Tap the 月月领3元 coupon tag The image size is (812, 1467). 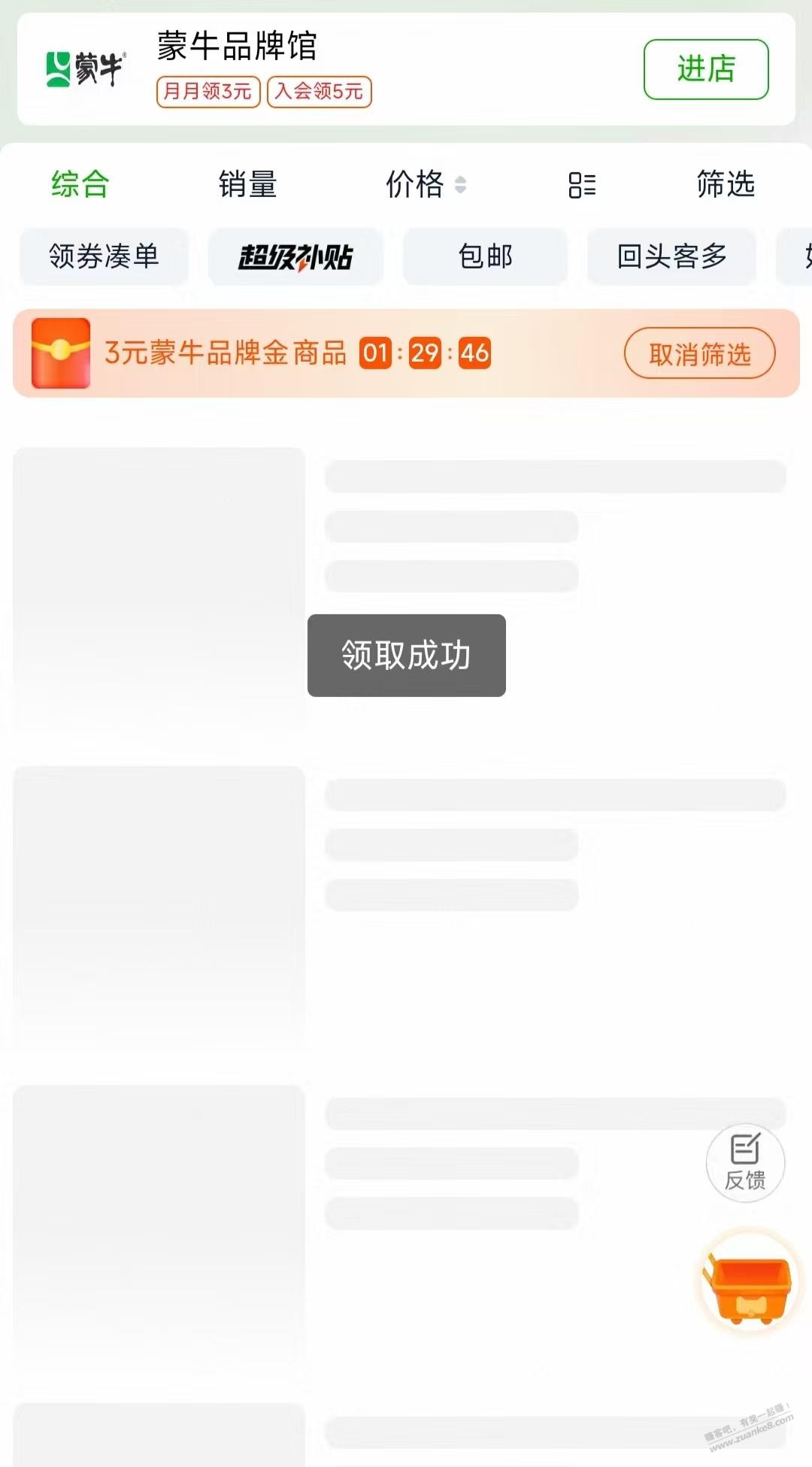tap(208, 92)
